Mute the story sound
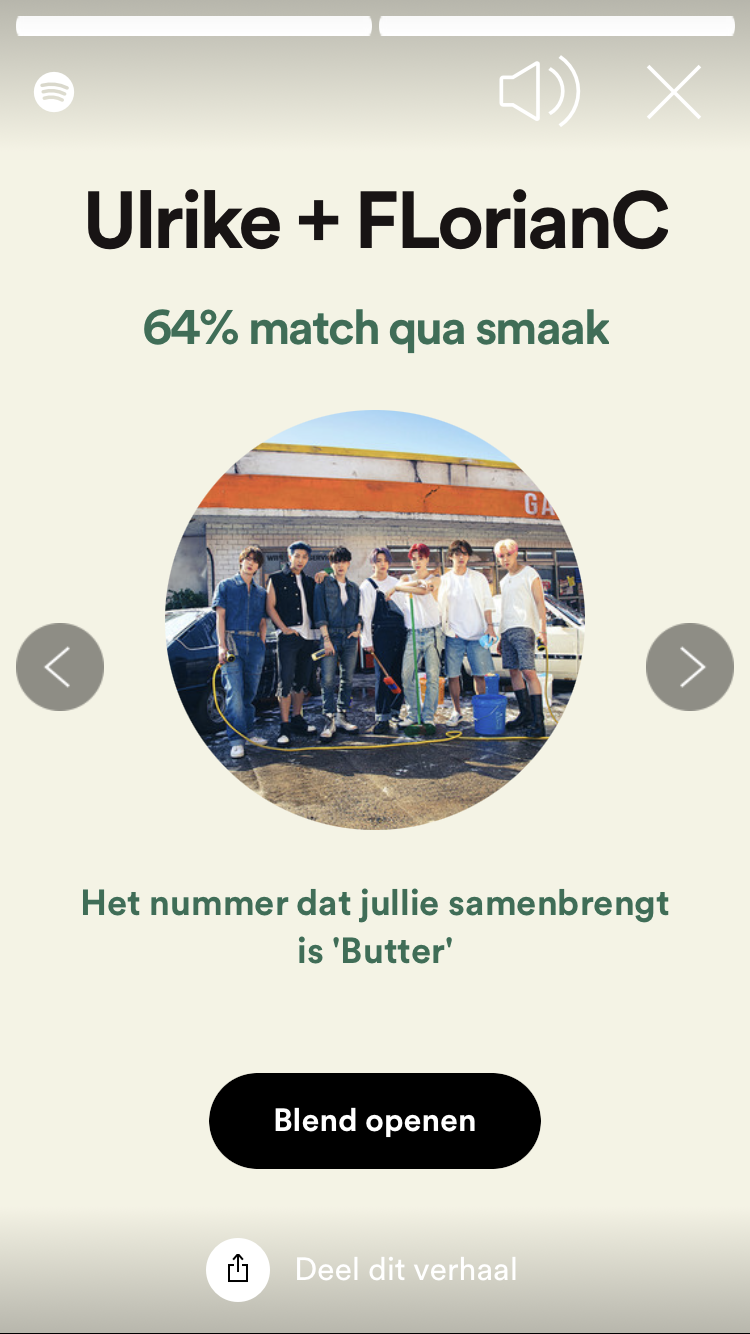The height and width of the screenshot is (1334, 750). click(x=539, y=92)
